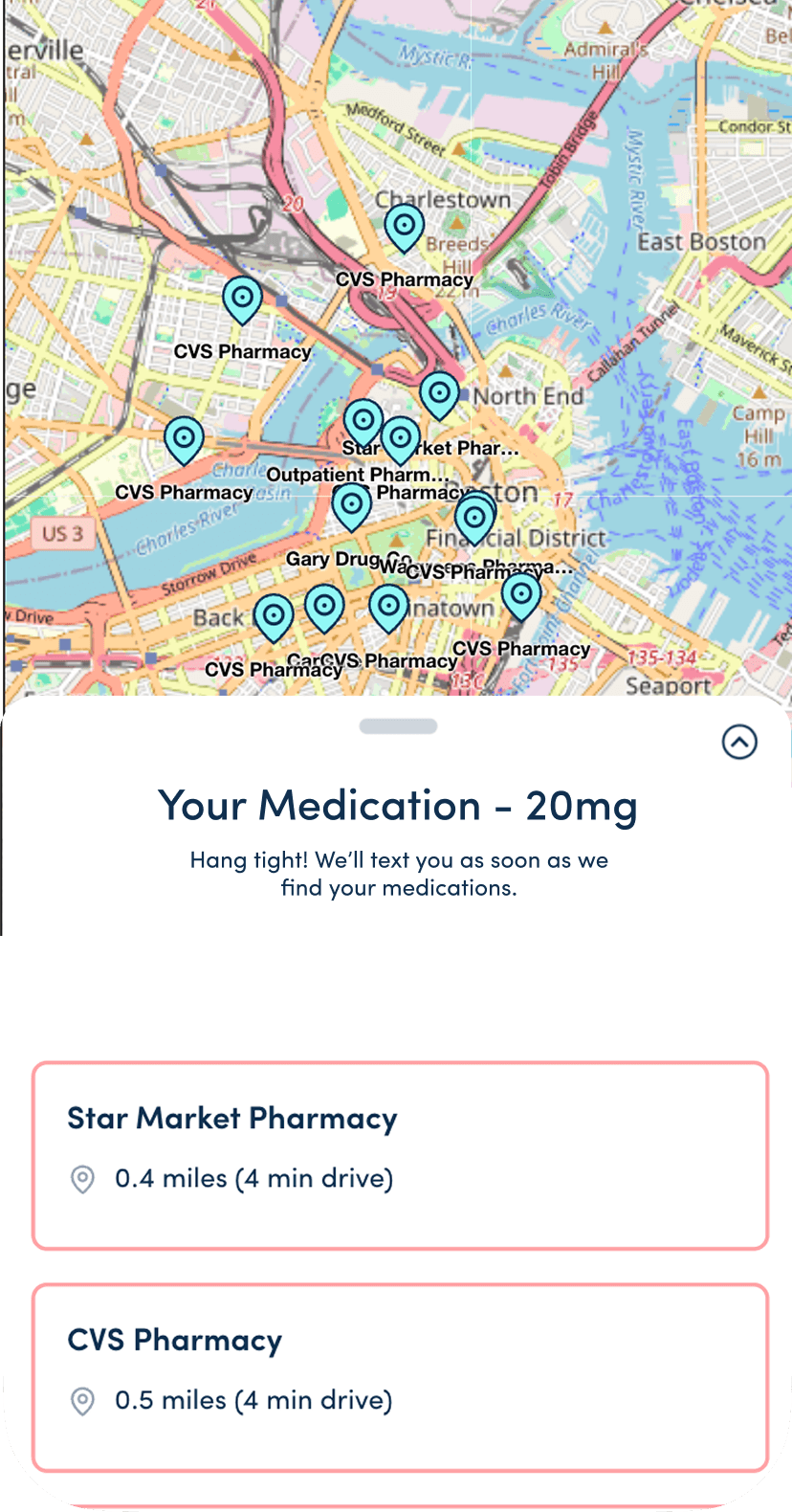792x1512 pixels.
Task: Tap the pharmacy pin near North End
Action: (439, 392)
